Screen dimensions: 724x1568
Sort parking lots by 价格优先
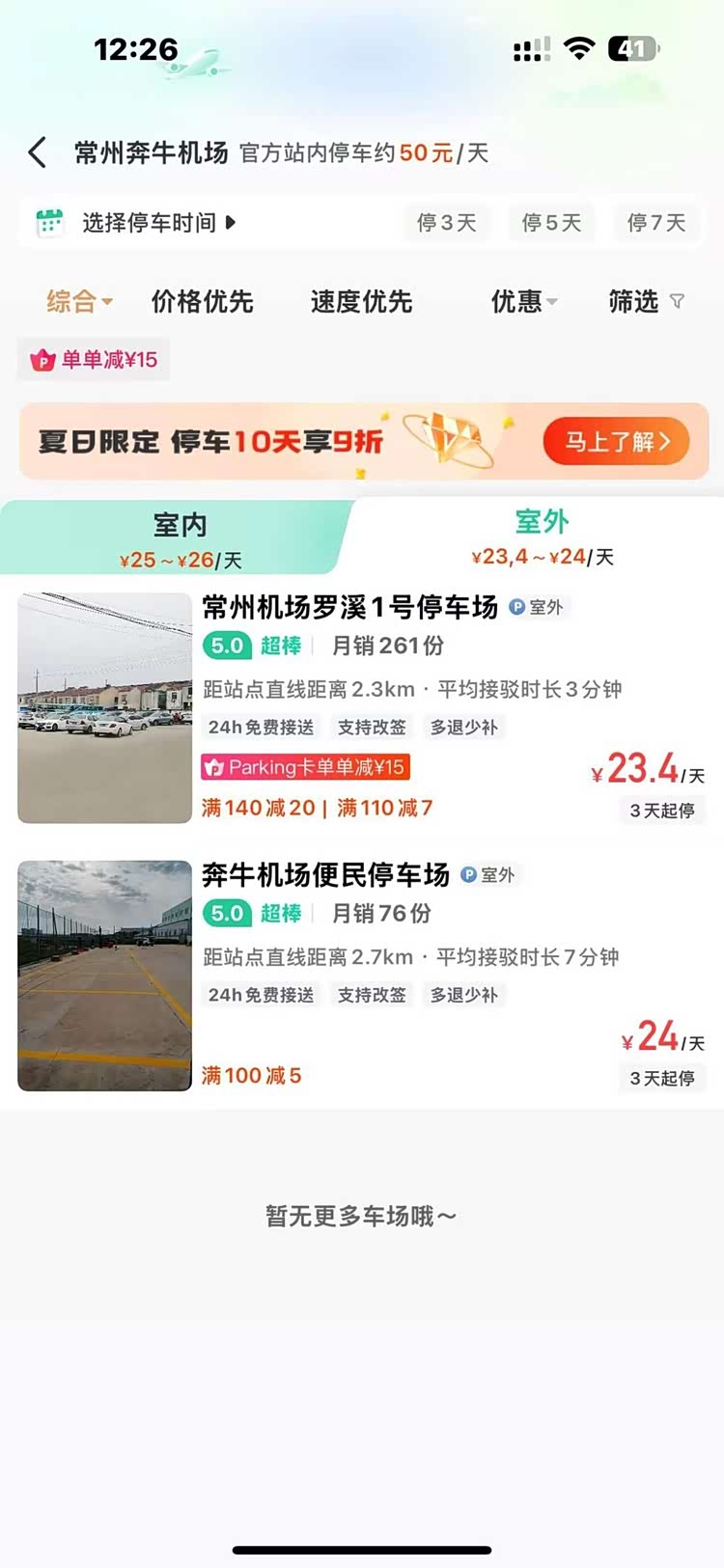point(202,302)
